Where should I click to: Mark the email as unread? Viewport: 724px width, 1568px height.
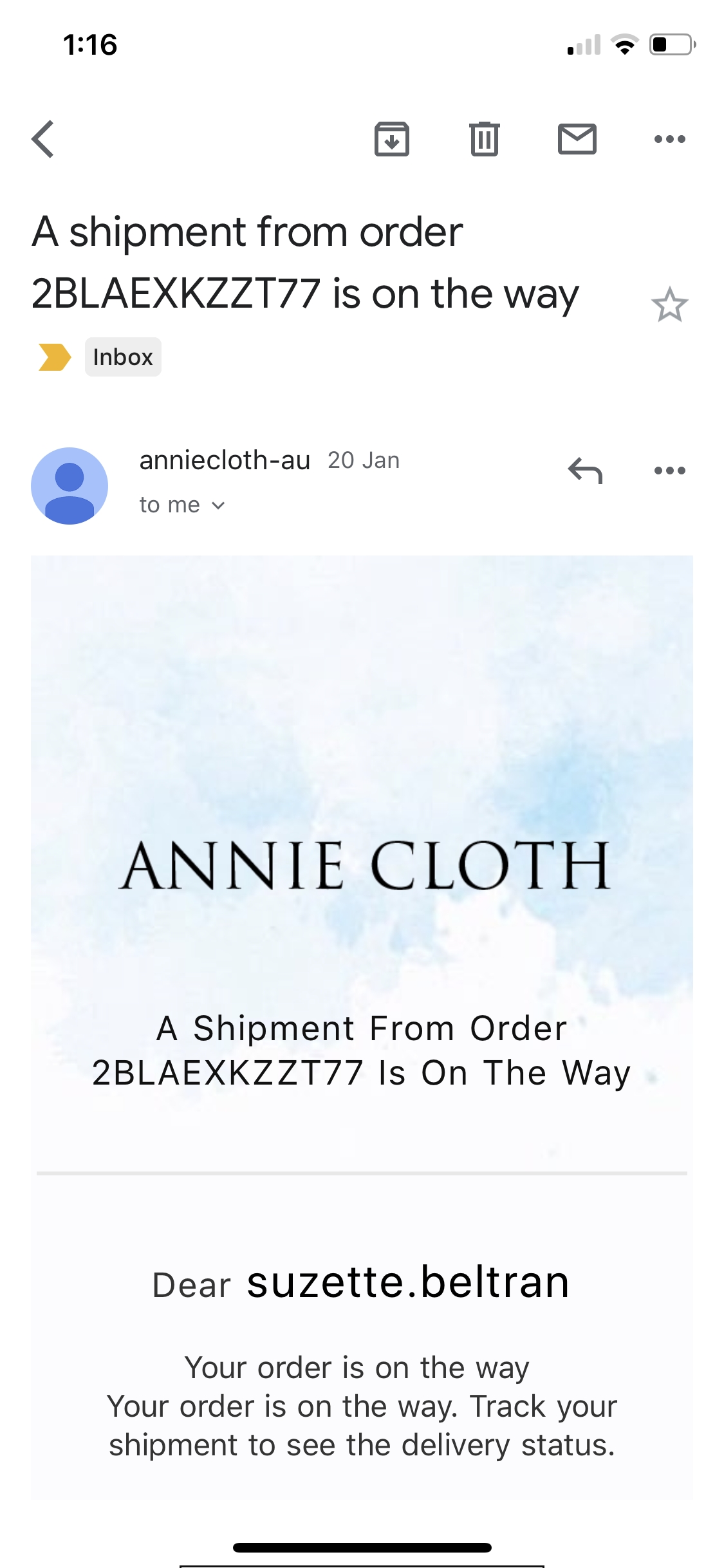(x=577, y=138)
